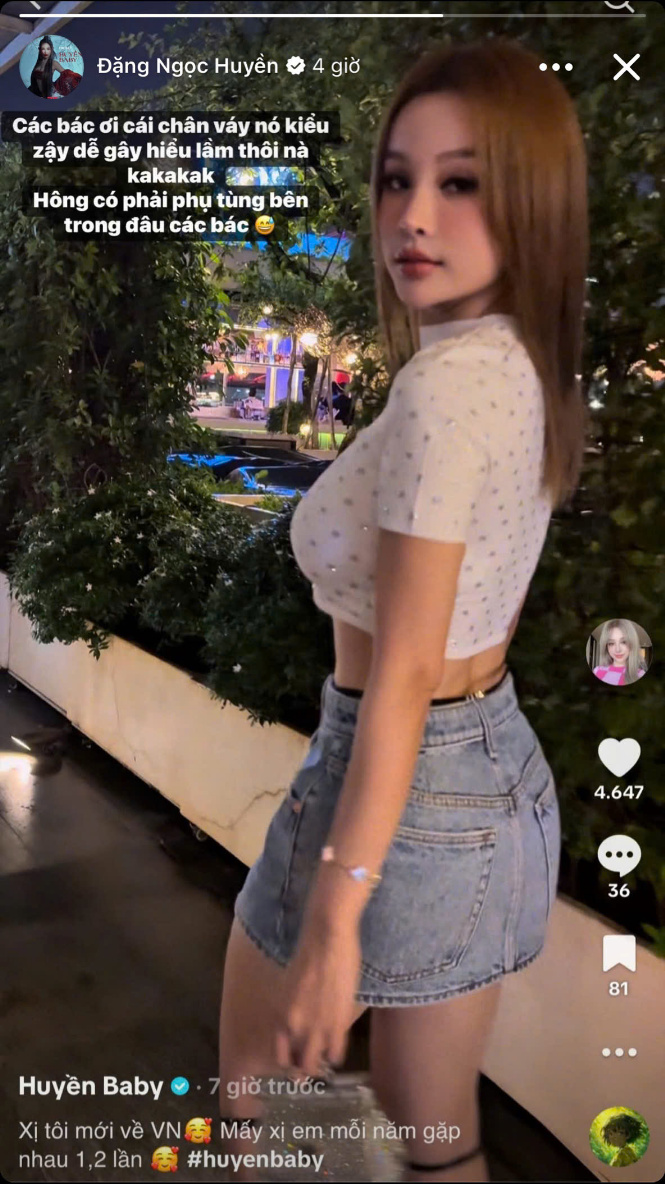Screen dimensions: 665x1184
Task: Open Đặng Ngọc Huyền's profile picture
Action: point(51,67)
